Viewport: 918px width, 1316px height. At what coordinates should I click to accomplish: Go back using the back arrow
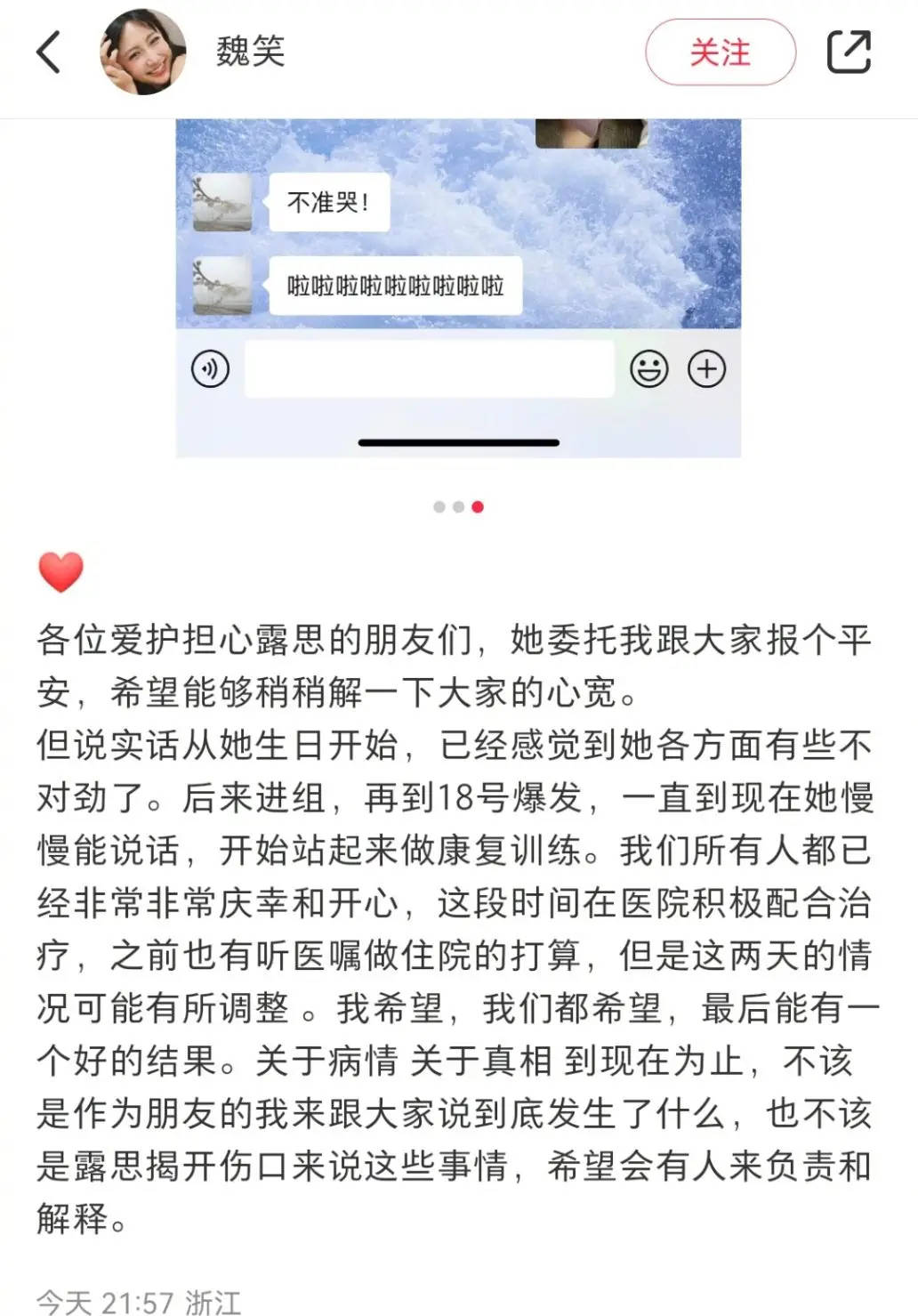click(50, 52)
